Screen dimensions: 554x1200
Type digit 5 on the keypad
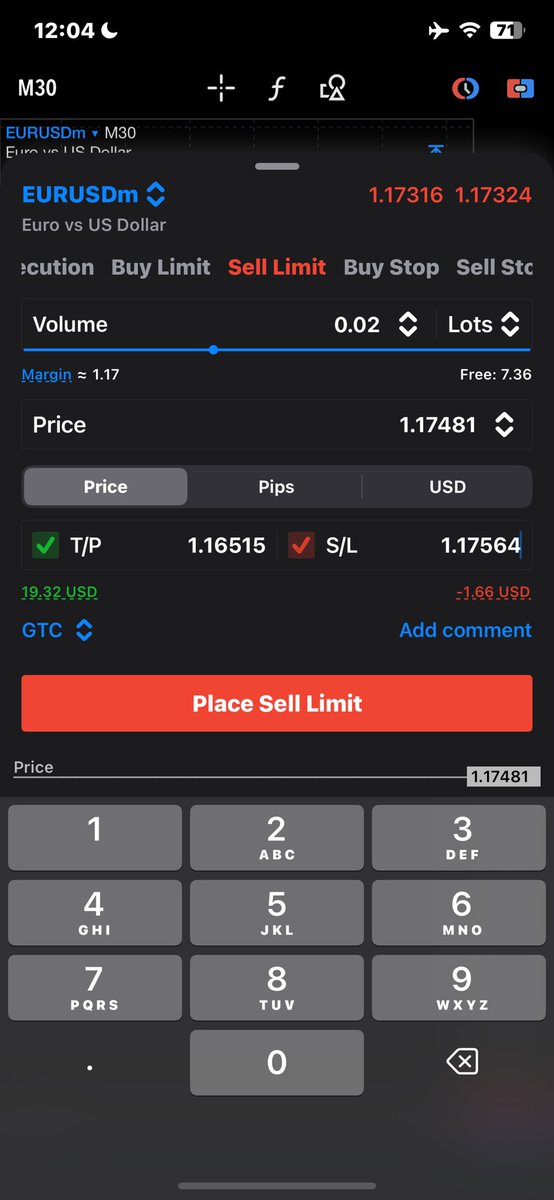tap(277, 912)
